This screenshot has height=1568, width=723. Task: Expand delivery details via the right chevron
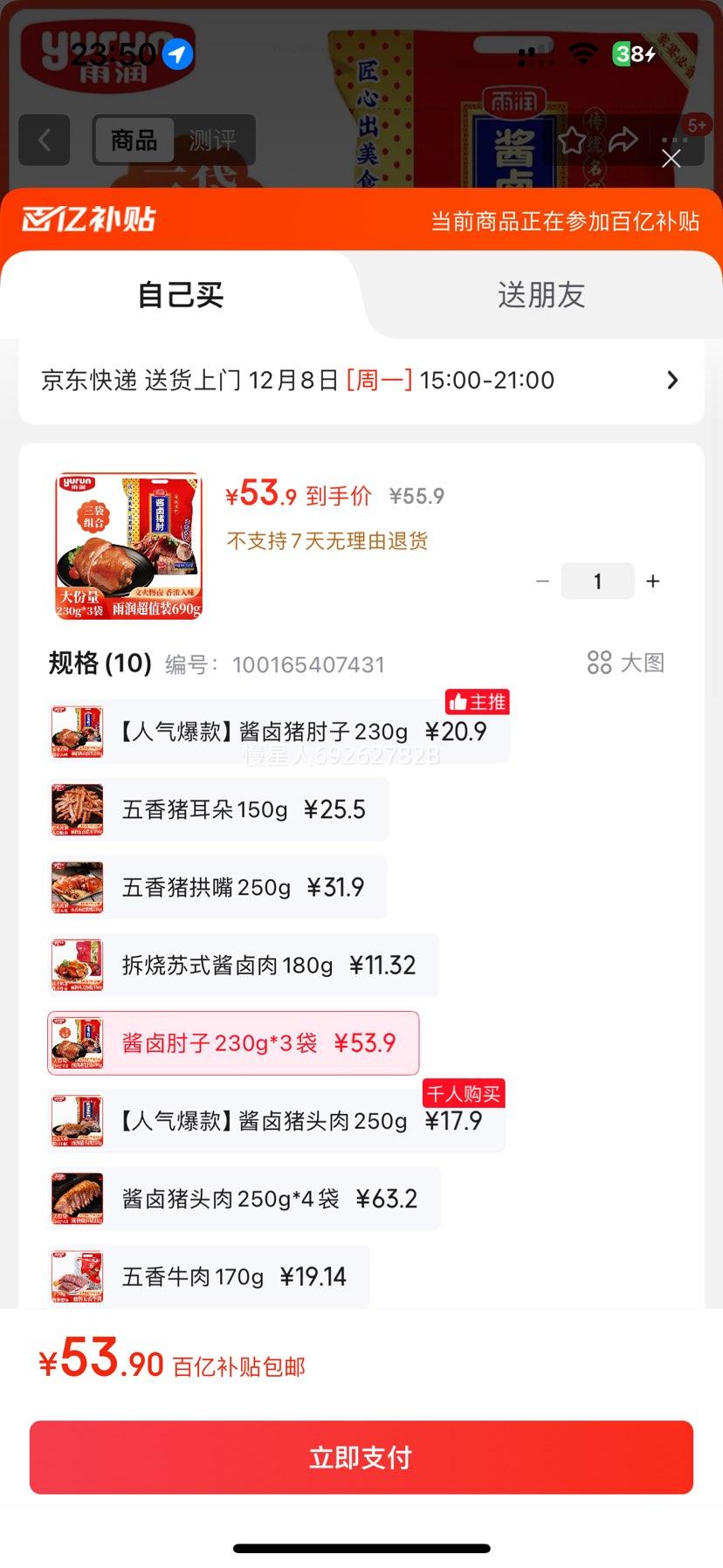[671, 380]
